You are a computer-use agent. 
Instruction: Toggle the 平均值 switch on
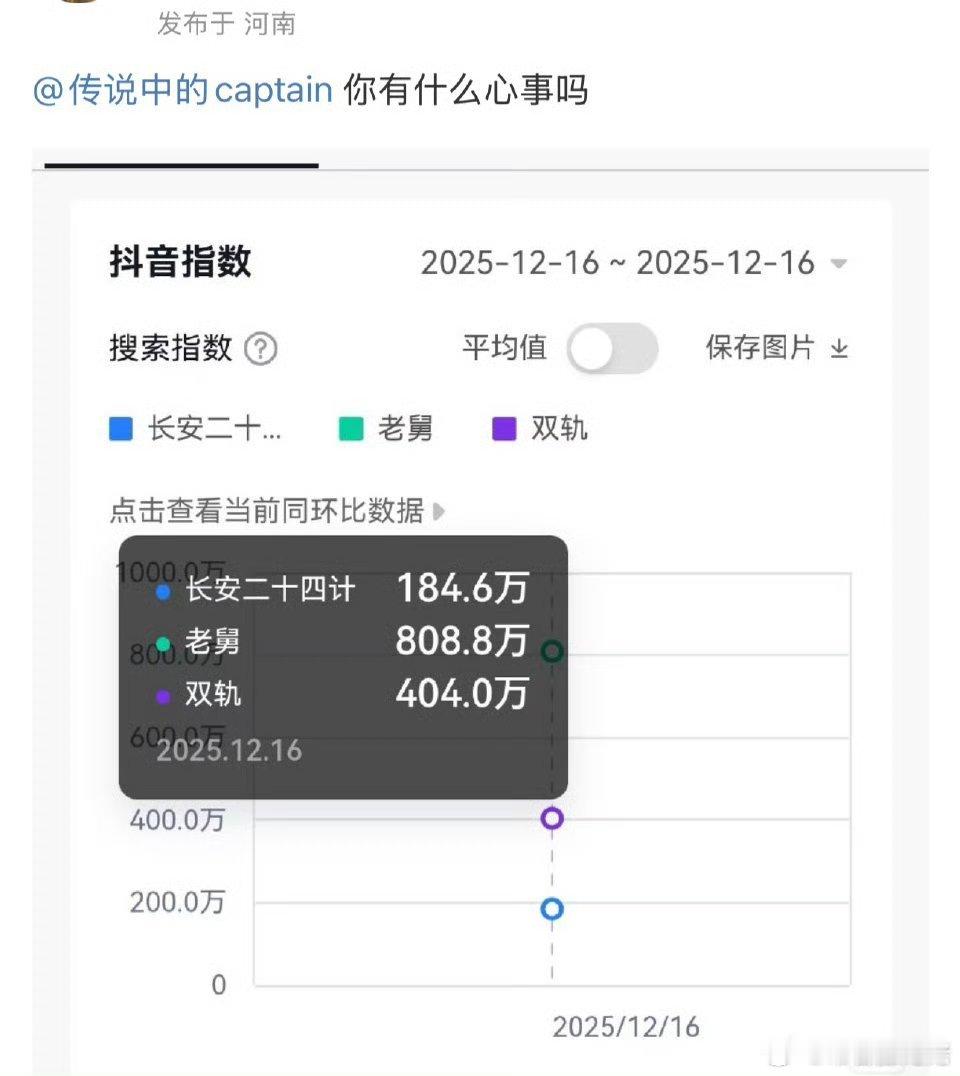tap(611, 348)
